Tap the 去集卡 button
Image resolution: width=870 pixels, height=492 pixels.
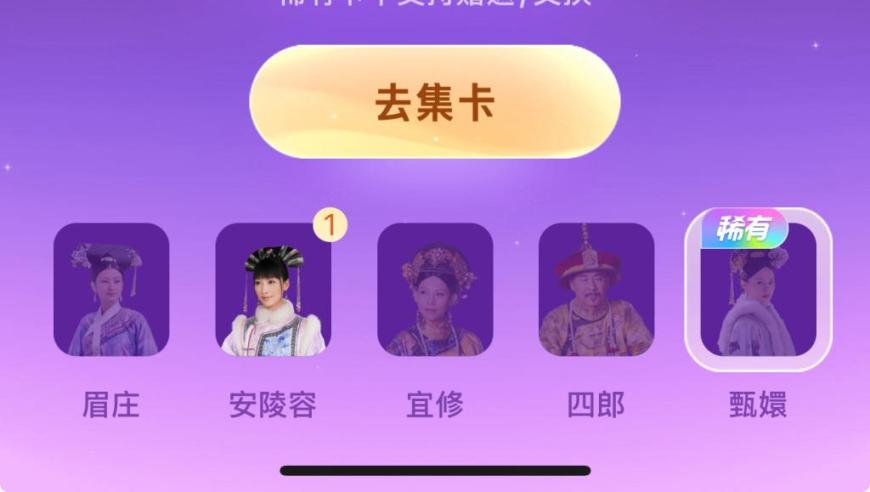coord(434,102)
